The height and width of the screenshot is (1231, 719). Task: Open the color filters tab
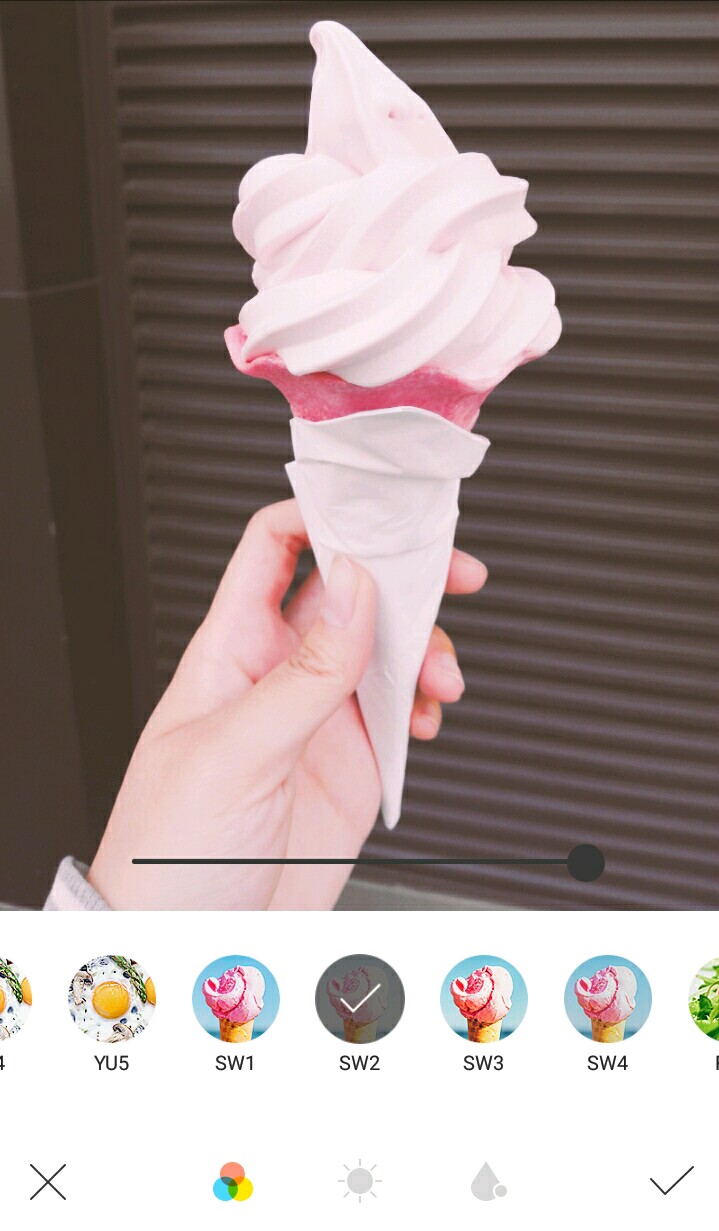click(x=233, y=1182)
